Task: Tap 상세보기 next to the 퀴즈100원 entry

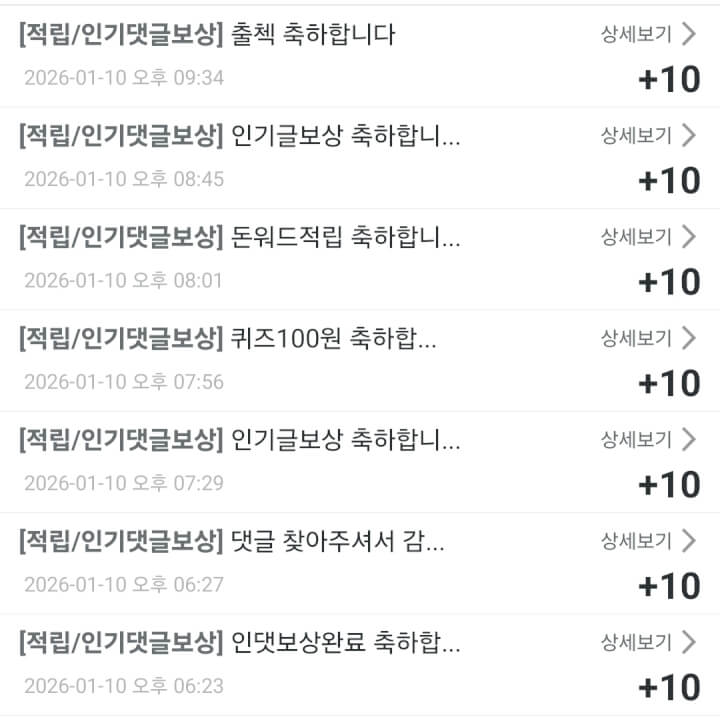Action: [x=647, y=338]
